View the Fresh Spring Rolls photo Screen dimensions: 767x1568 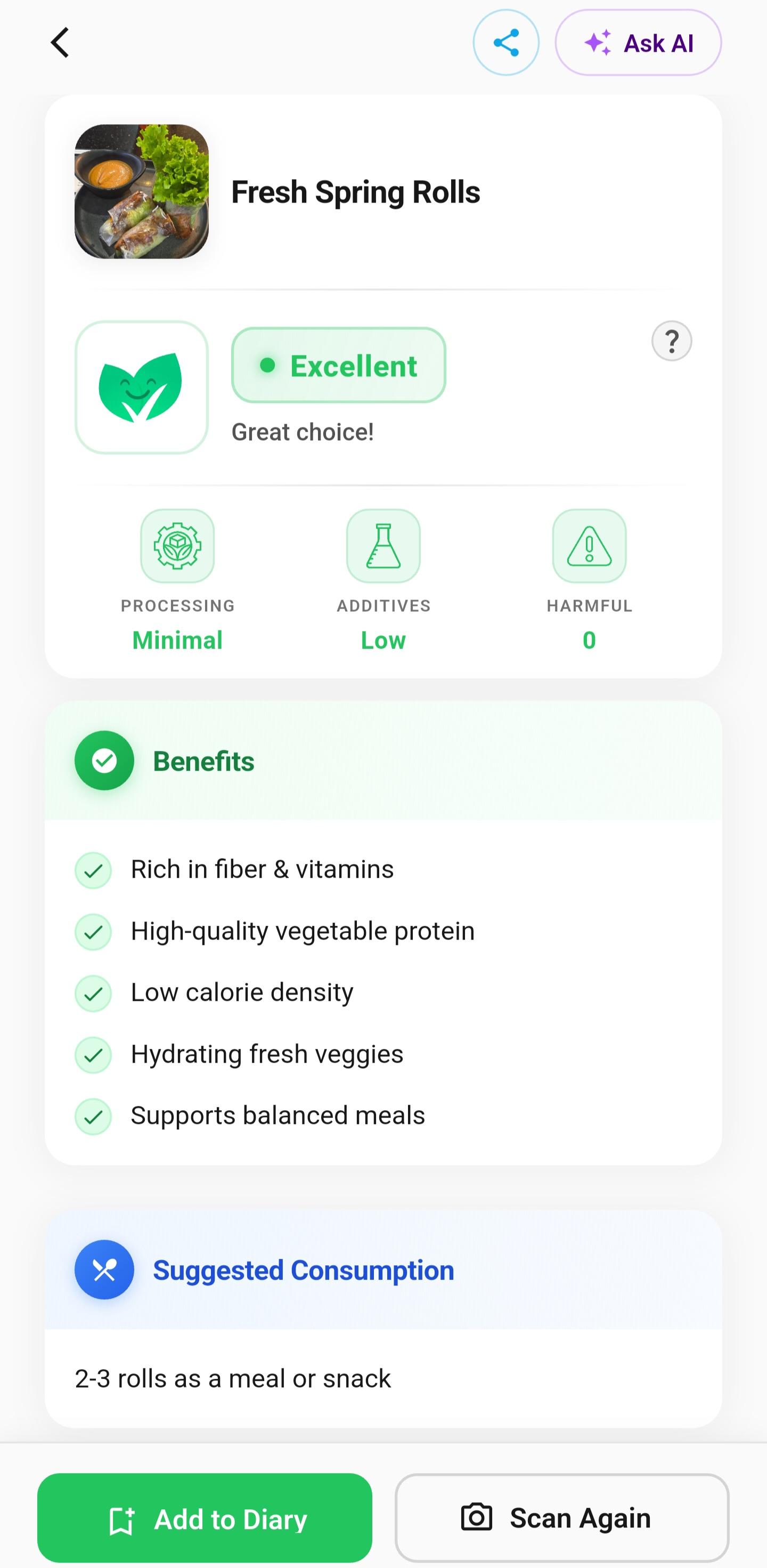coord(142,192)
